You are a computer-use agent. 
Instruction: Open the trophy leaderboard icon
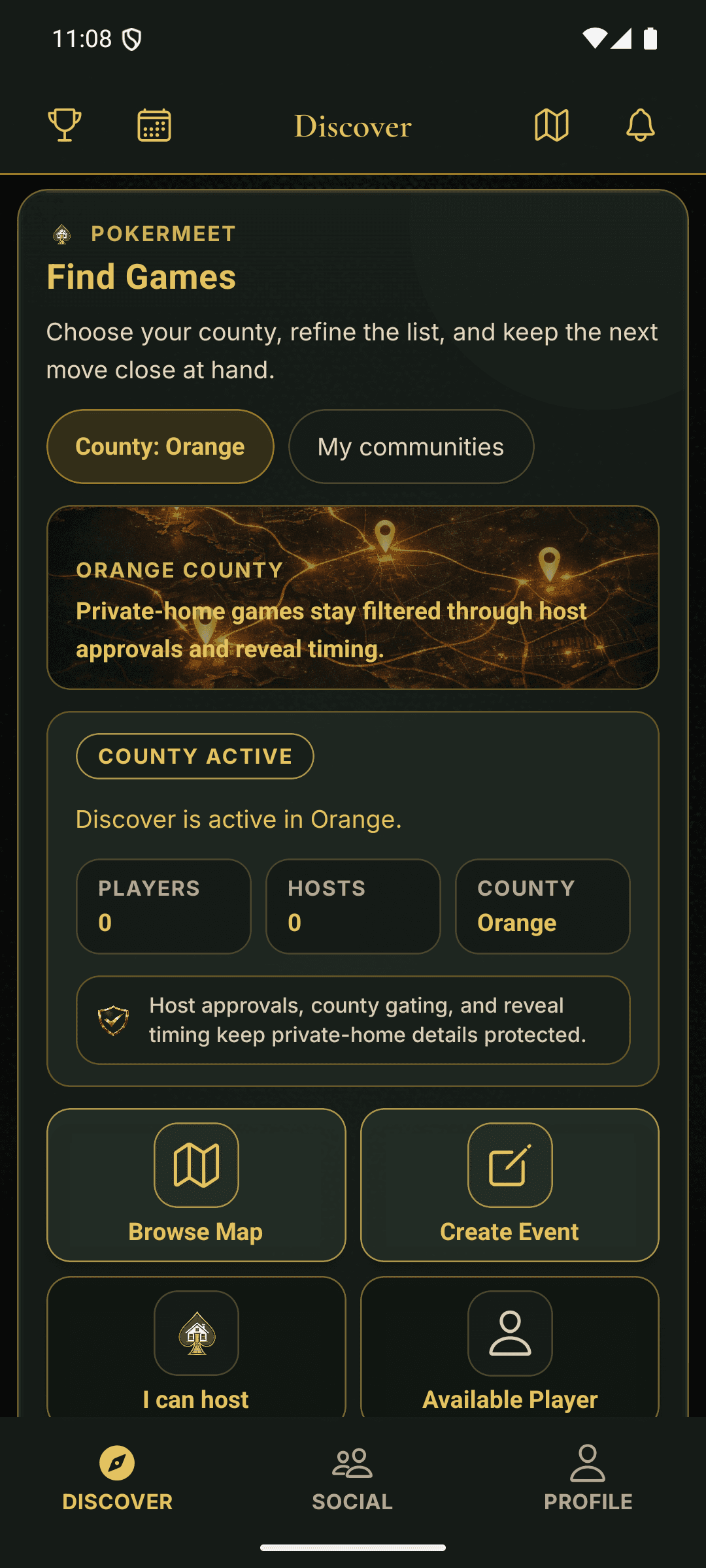click(x=65, y=125)
